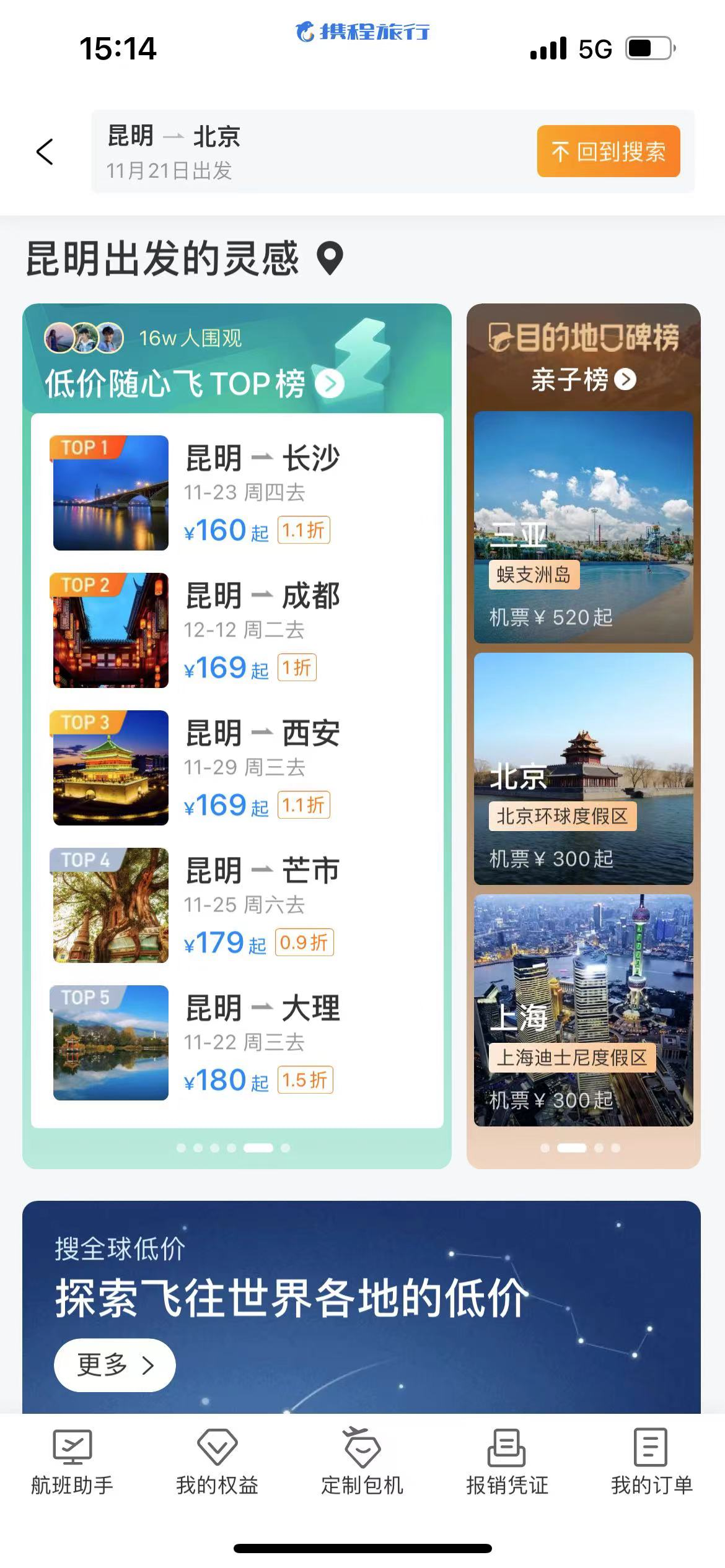Tap the location pin beside 昆明出发的灵感
725x1568 pixels.
coord(330,258)
